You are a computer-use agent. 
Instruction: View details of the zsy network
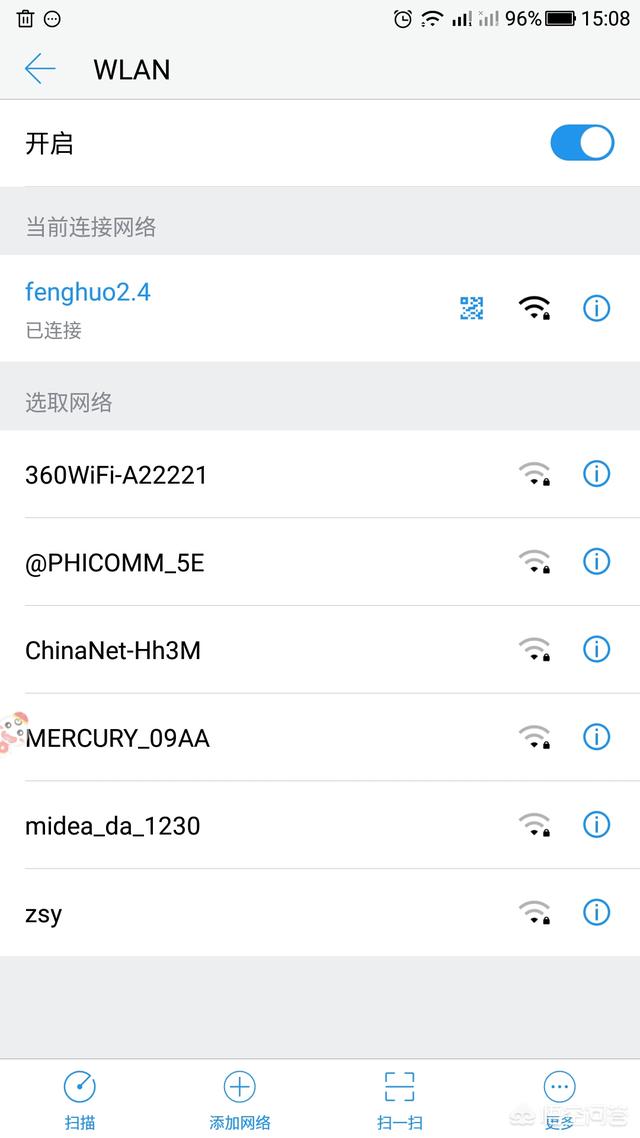(596, 914)
